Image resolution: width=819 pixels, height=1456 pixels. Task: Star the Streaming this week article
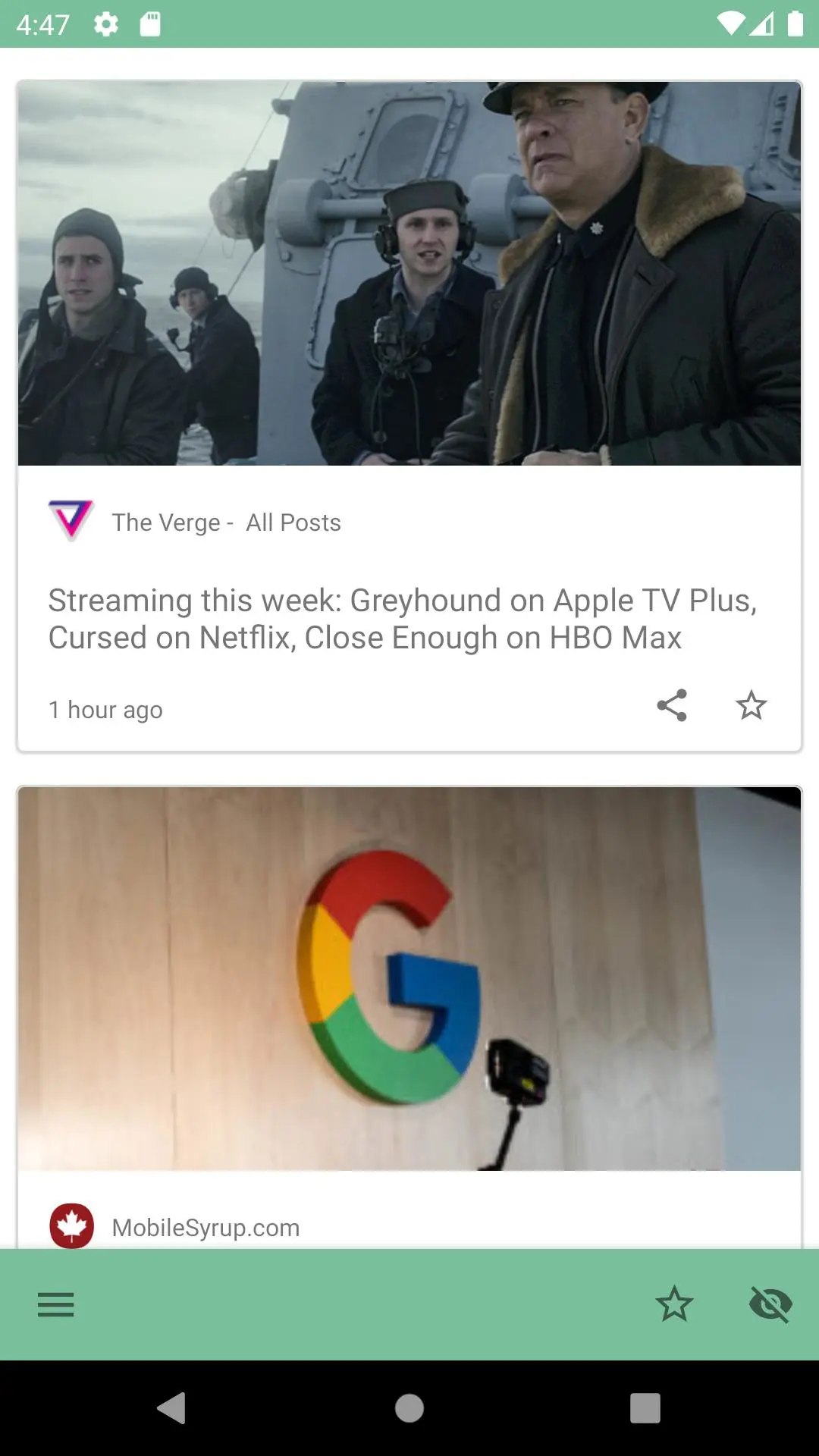[x=751, y=705]
